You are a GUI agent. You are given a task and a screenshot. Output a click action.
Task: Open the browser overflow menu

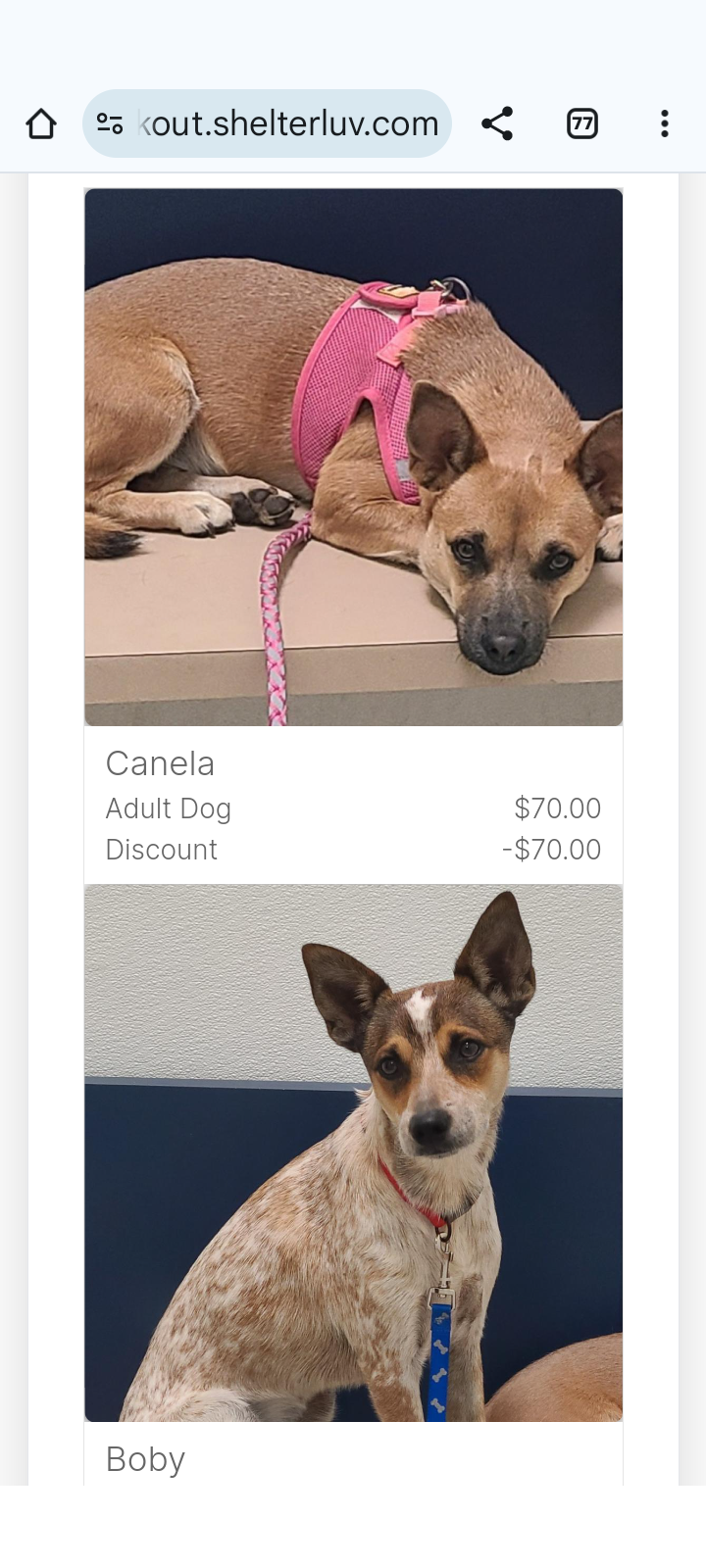tap(665, 124)
